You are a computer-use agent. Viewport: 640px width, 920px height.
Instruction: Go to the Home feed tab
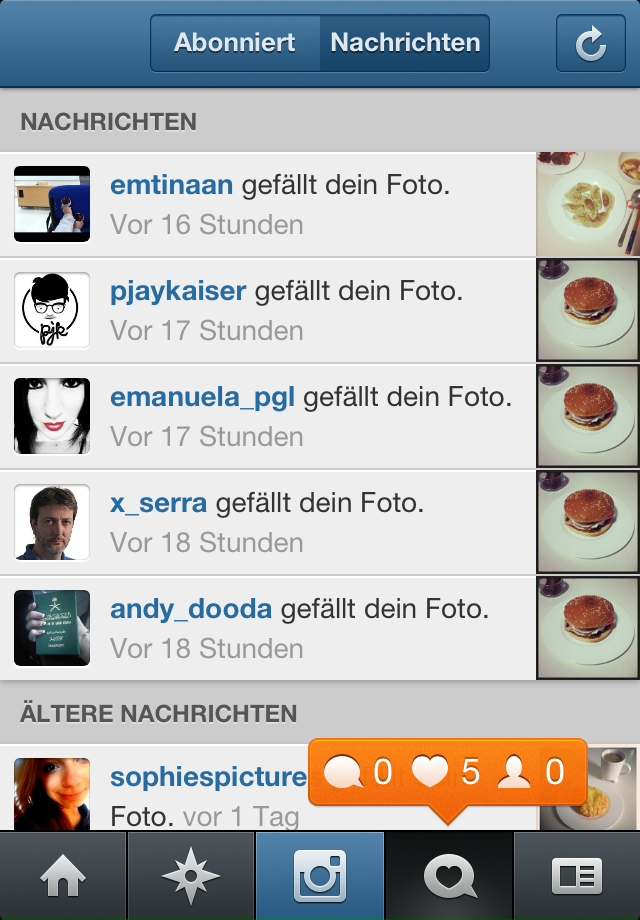tap(63, 877)
